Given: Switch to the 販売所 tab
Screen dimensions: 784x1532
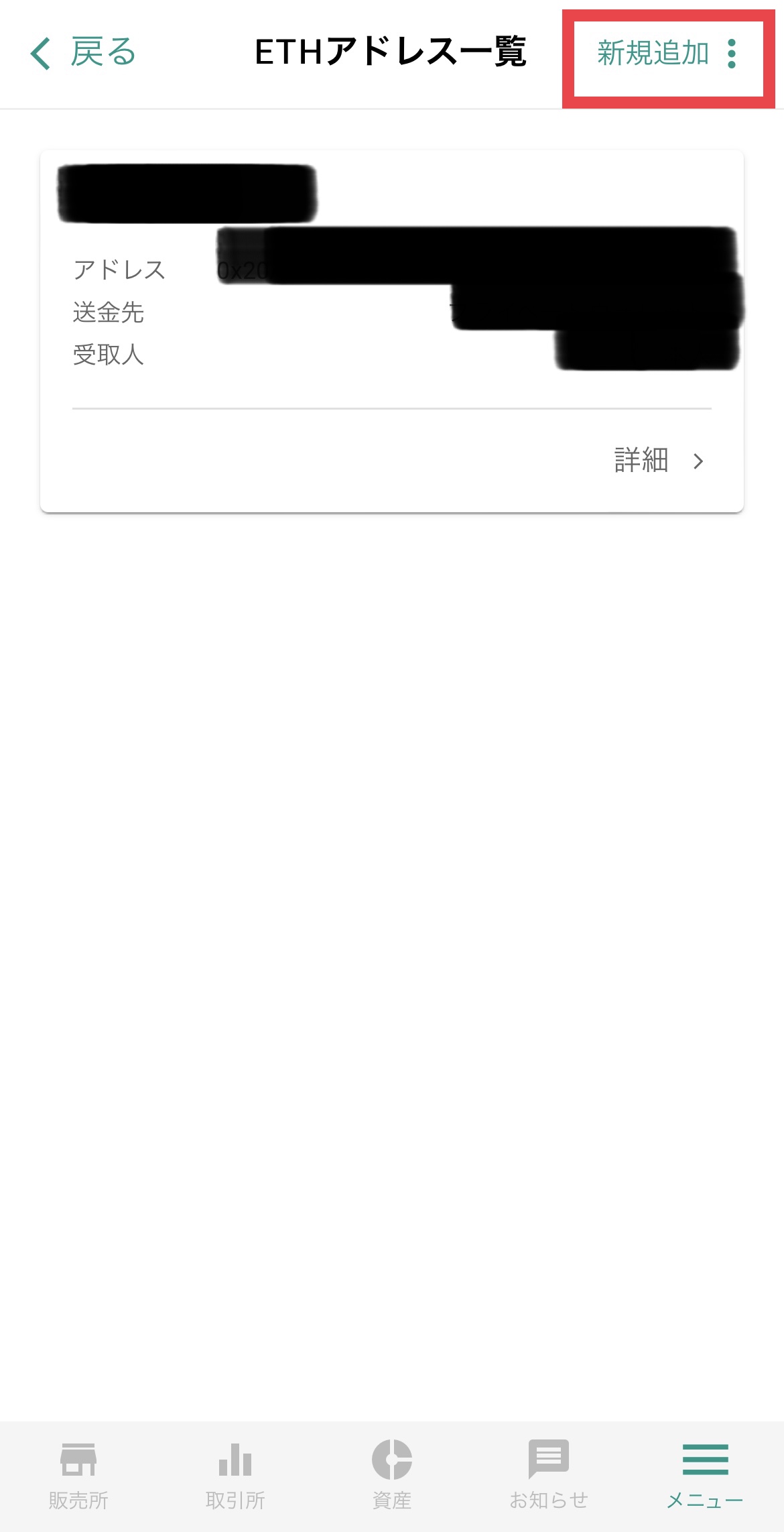Looking at the screenshot, I should (x=78, y=1475).
